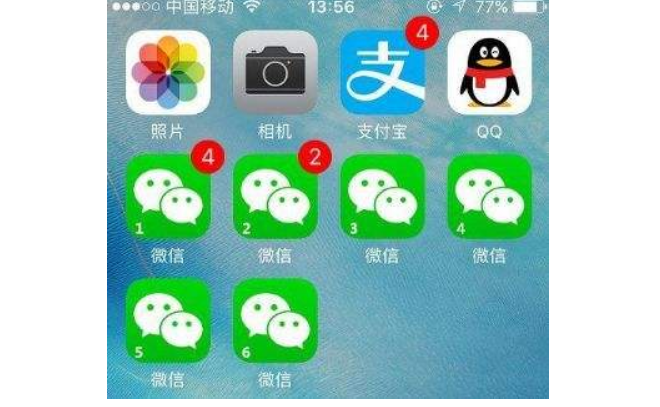
Task: Launch 微信 app numbered 6
Action: tap(275, 322)
